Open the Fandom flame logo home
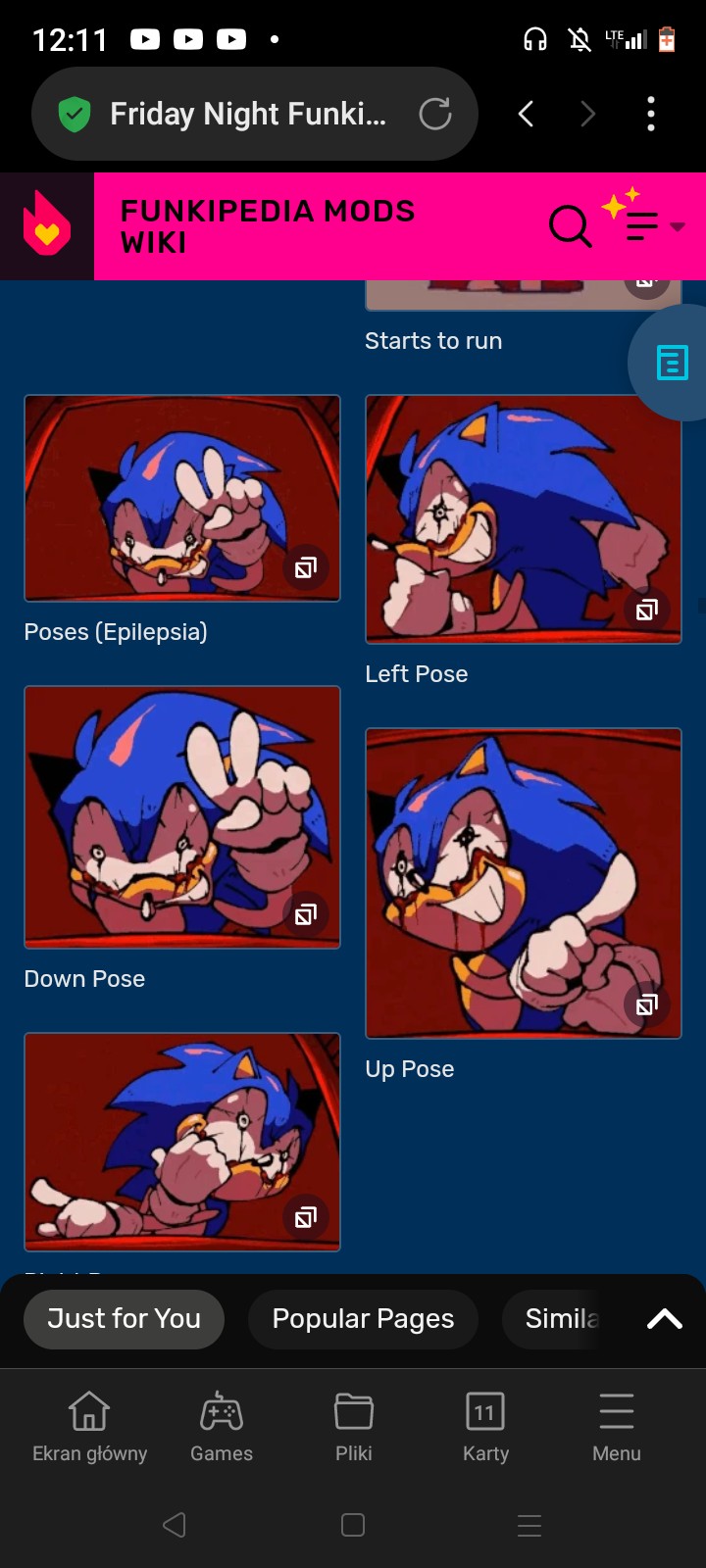The width and height of the screenshot is (706, 1568). [47, 226]
